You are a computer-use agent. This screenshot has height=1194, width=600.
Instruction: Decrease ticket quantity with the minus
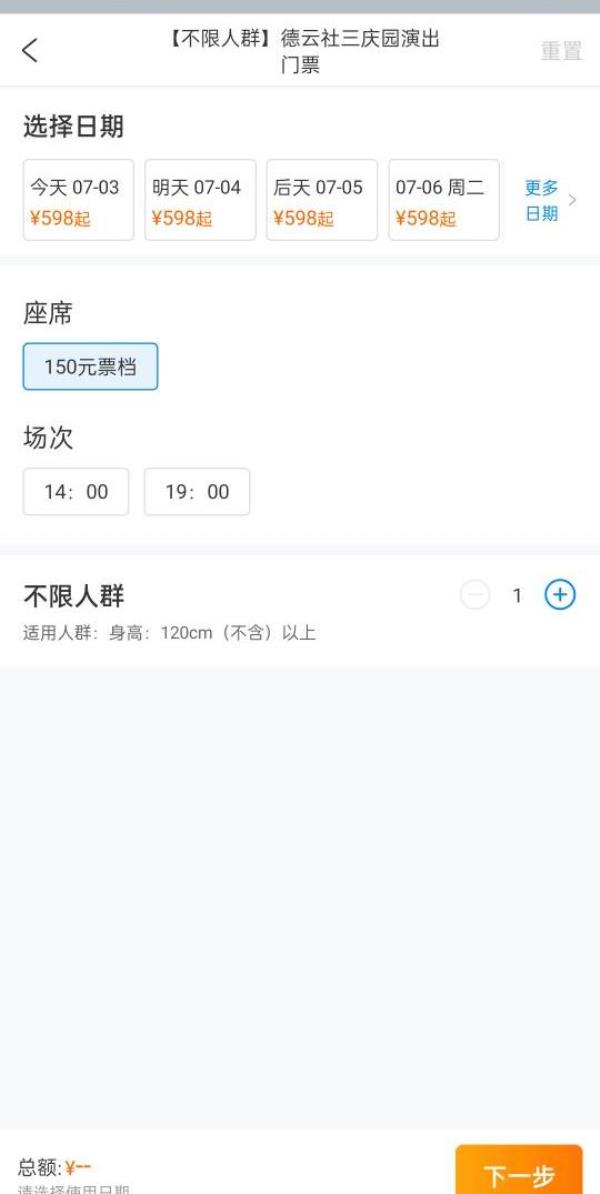475,595
